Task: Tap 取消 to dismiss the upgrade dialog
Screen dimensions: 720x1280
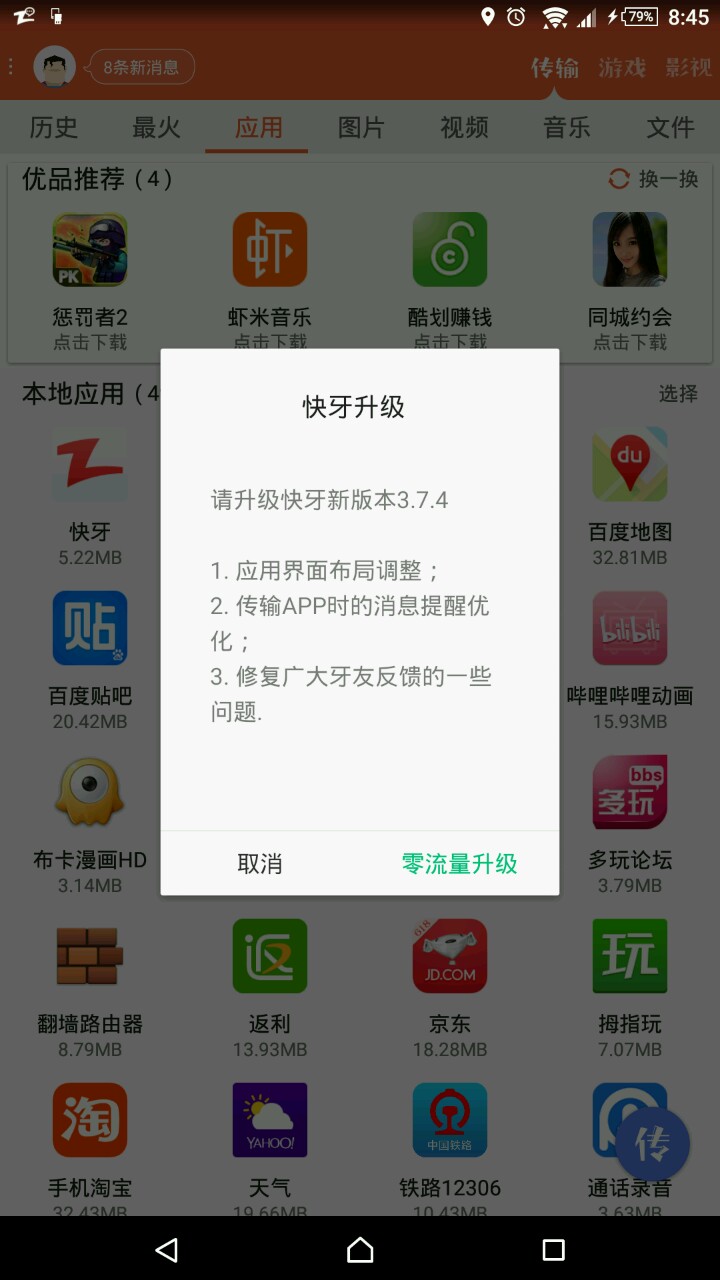Action: pos(260,864)
